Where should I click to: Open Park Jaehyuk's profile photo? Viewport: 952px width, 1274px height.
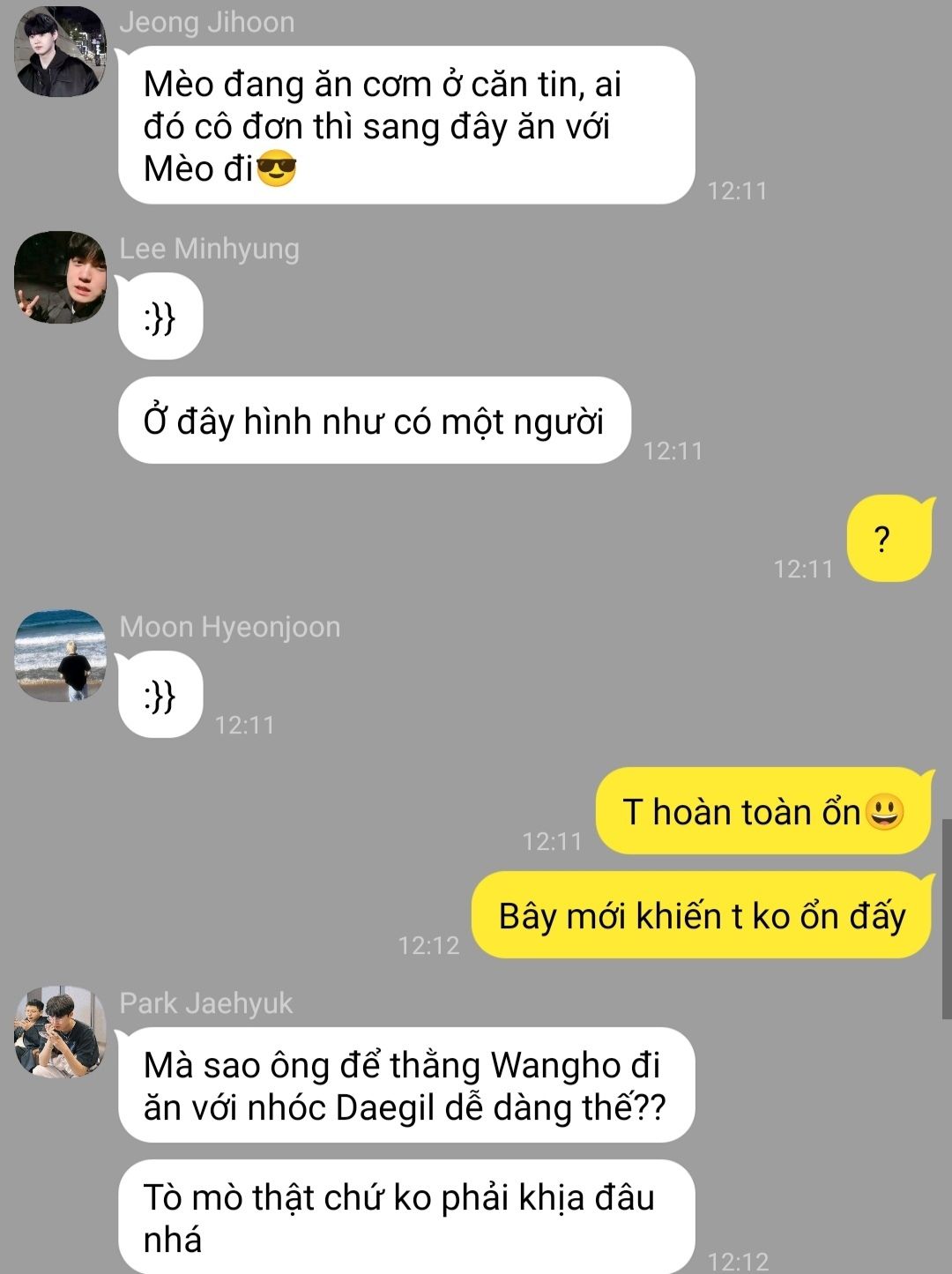60,1032
